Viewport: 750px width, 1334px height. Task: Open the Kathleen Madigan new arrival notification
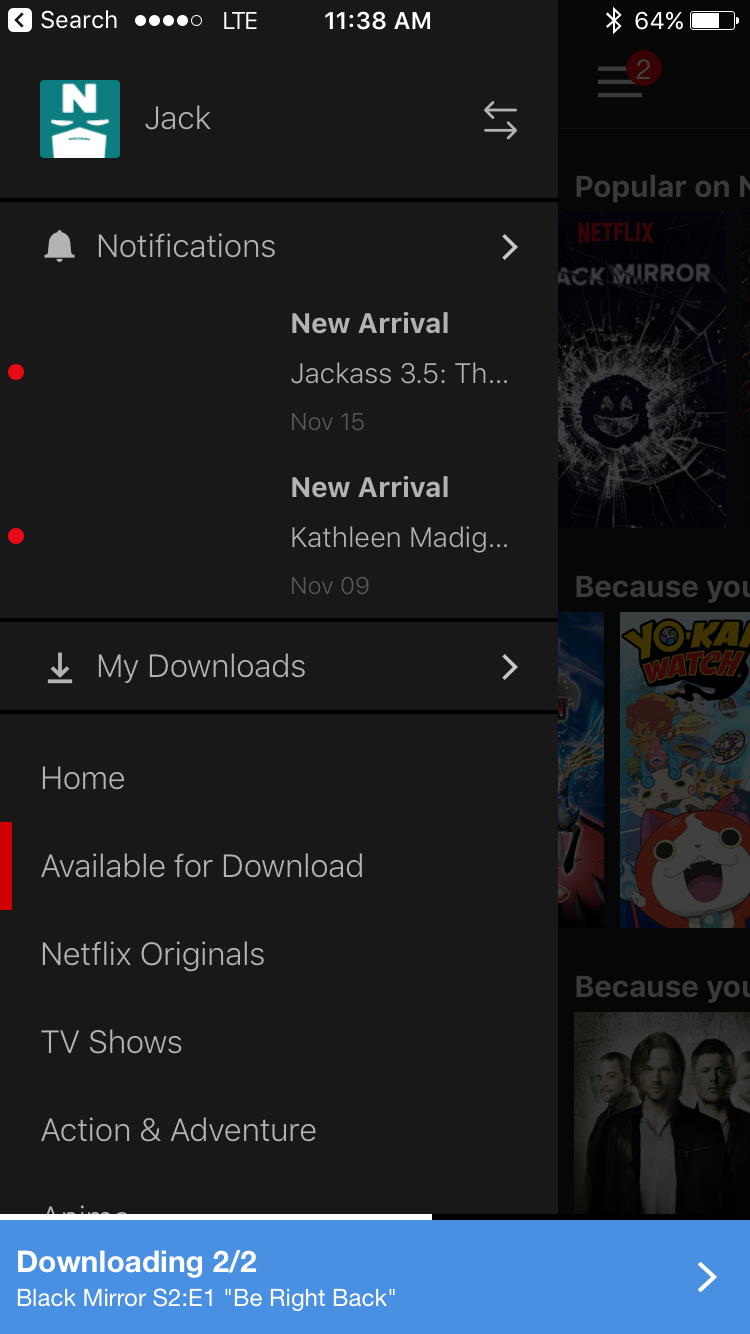click(x=279, y=536)
